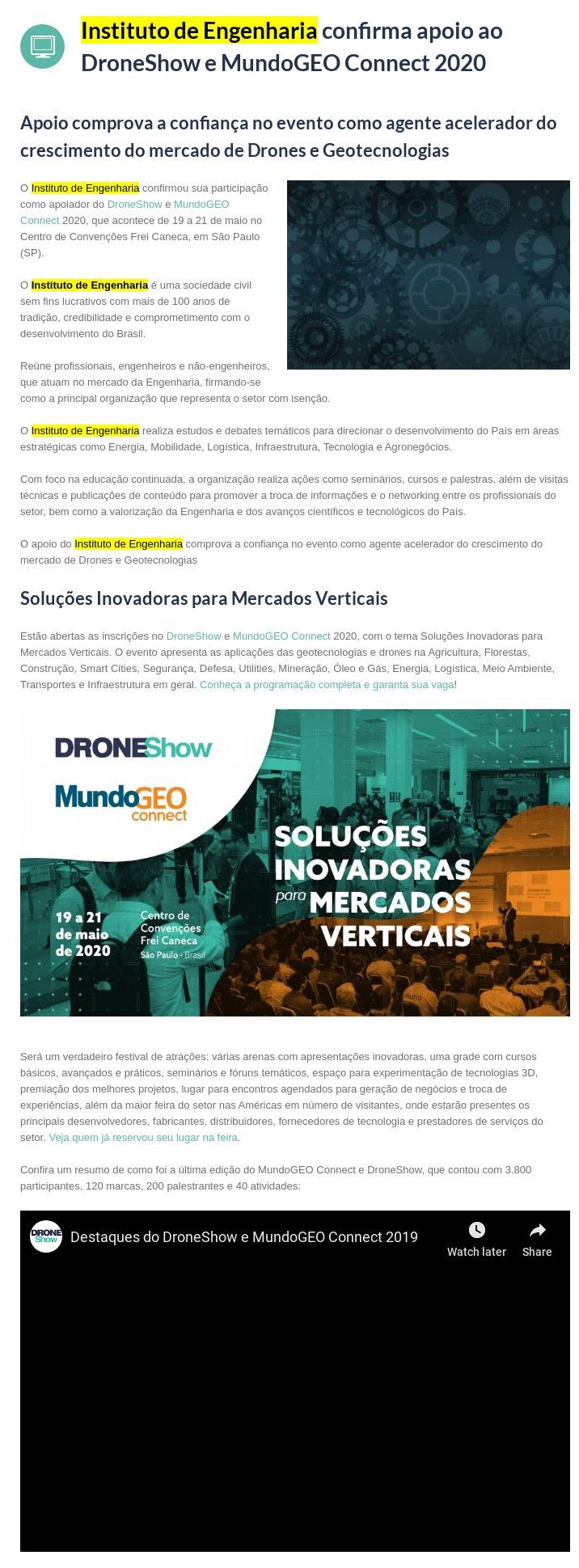Open the MundoGEO Connect link in first paragraph

pyautogui.click(x=201, y=205)
